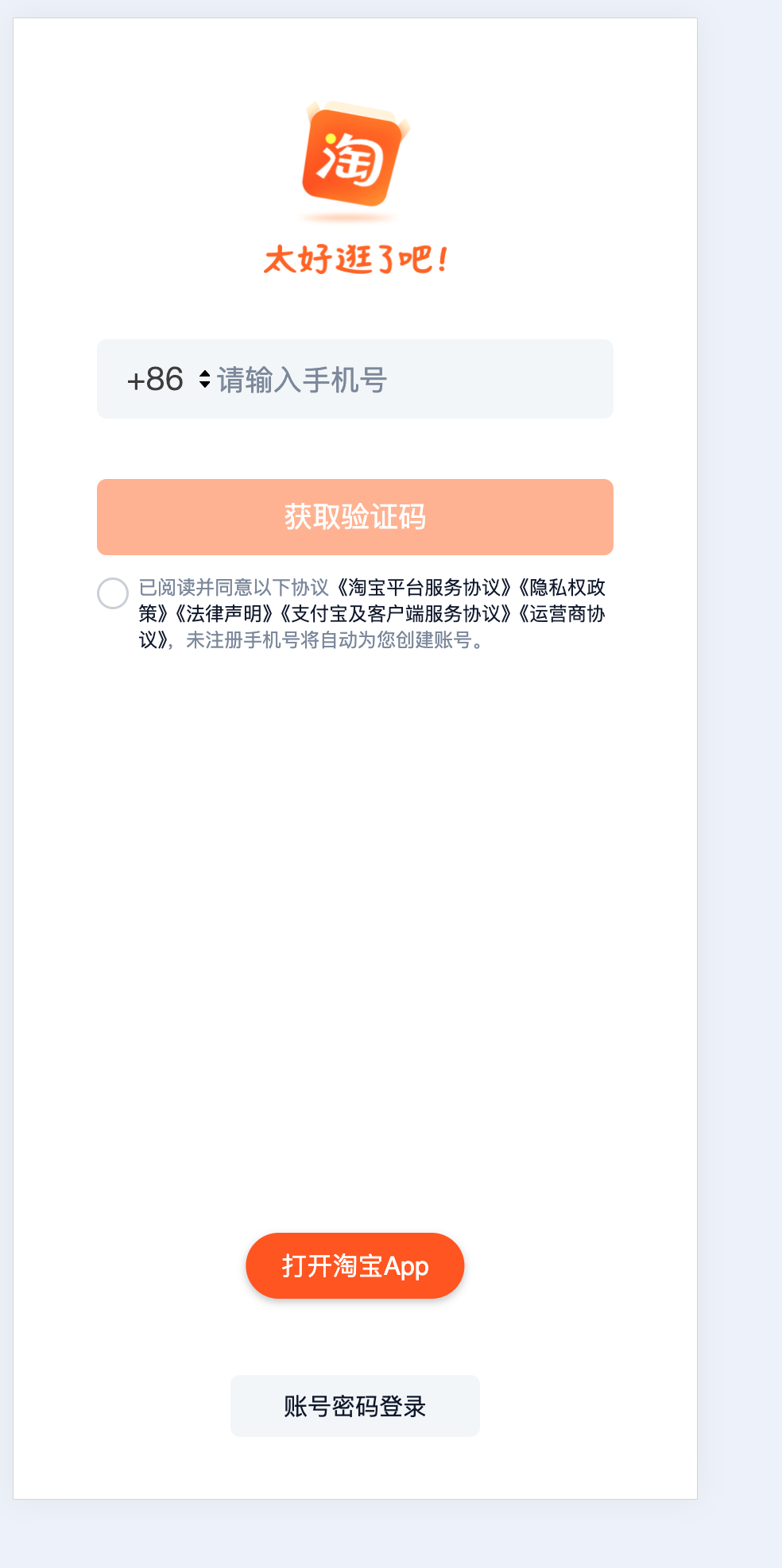Image resolution: width=782 pixels, height=1568 pixels.
Task: Tap 打开淘宝App button
Action: pyautogui.click(x=355, y=1266)
